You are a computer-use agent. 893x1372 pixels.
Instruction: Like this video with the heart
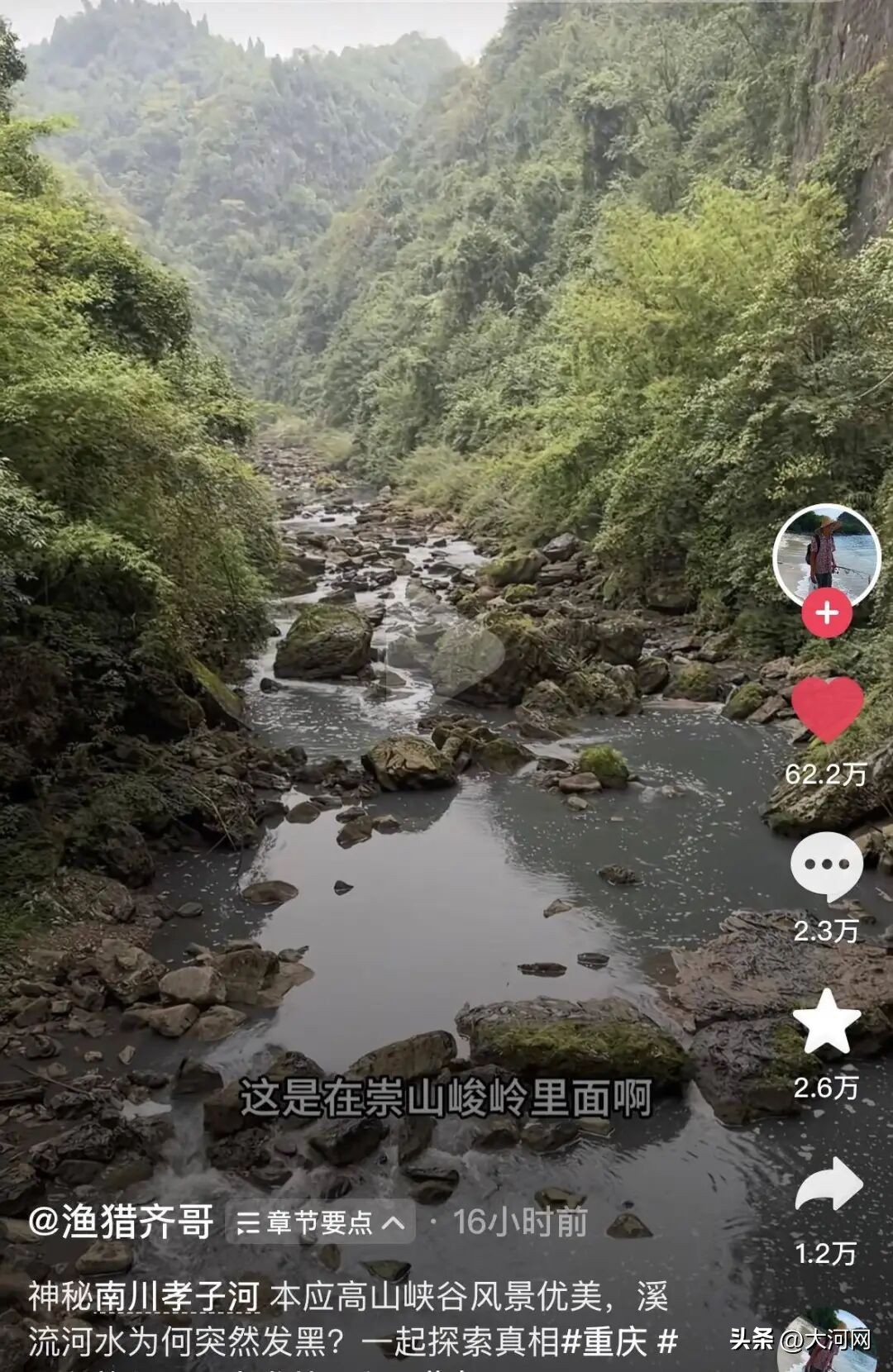(x=827, y=709)
